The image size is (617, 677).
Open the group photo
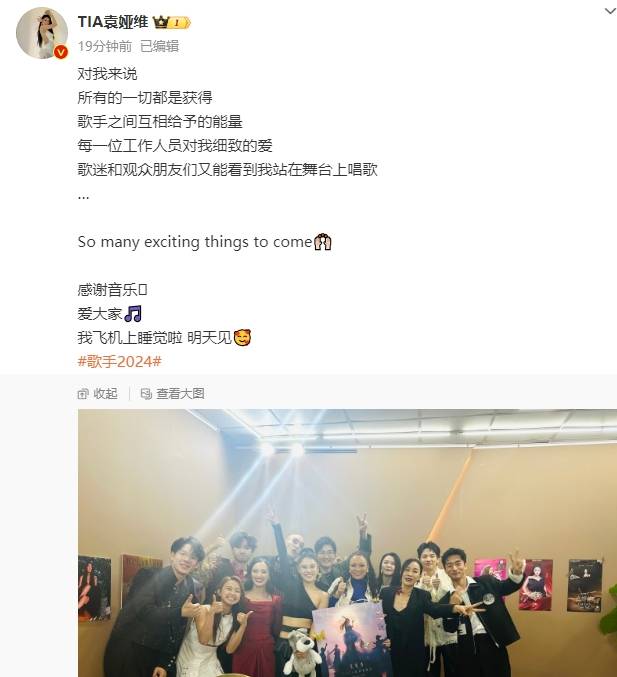(346, 542)
